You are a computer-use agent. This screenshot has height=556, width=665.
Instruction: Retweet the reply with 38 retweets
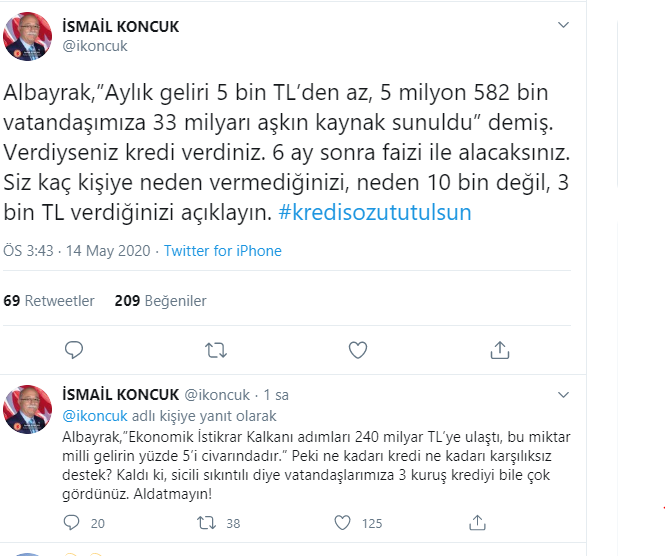click(206, 522)
